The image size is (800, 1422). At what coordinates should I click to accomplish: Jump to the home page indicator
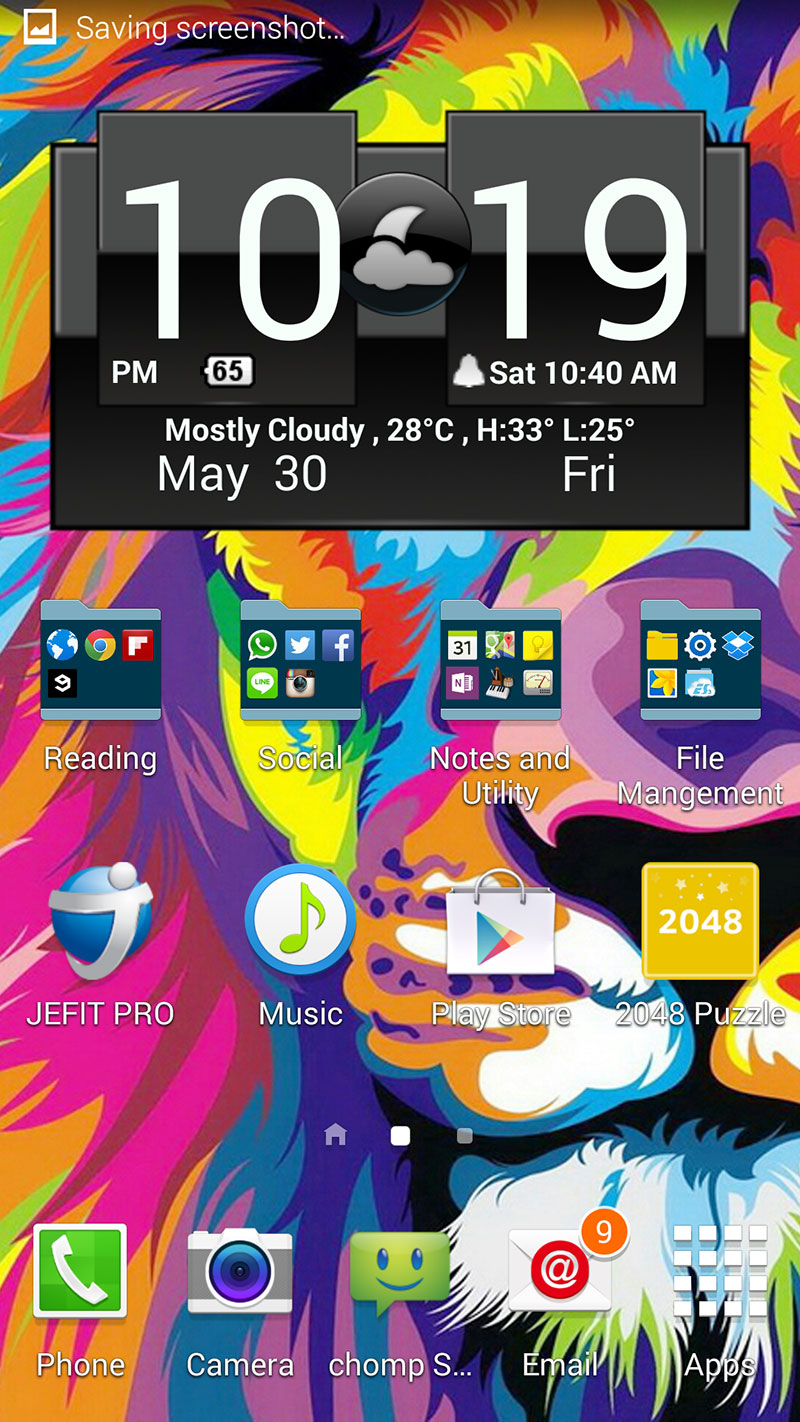point(336,1135)
